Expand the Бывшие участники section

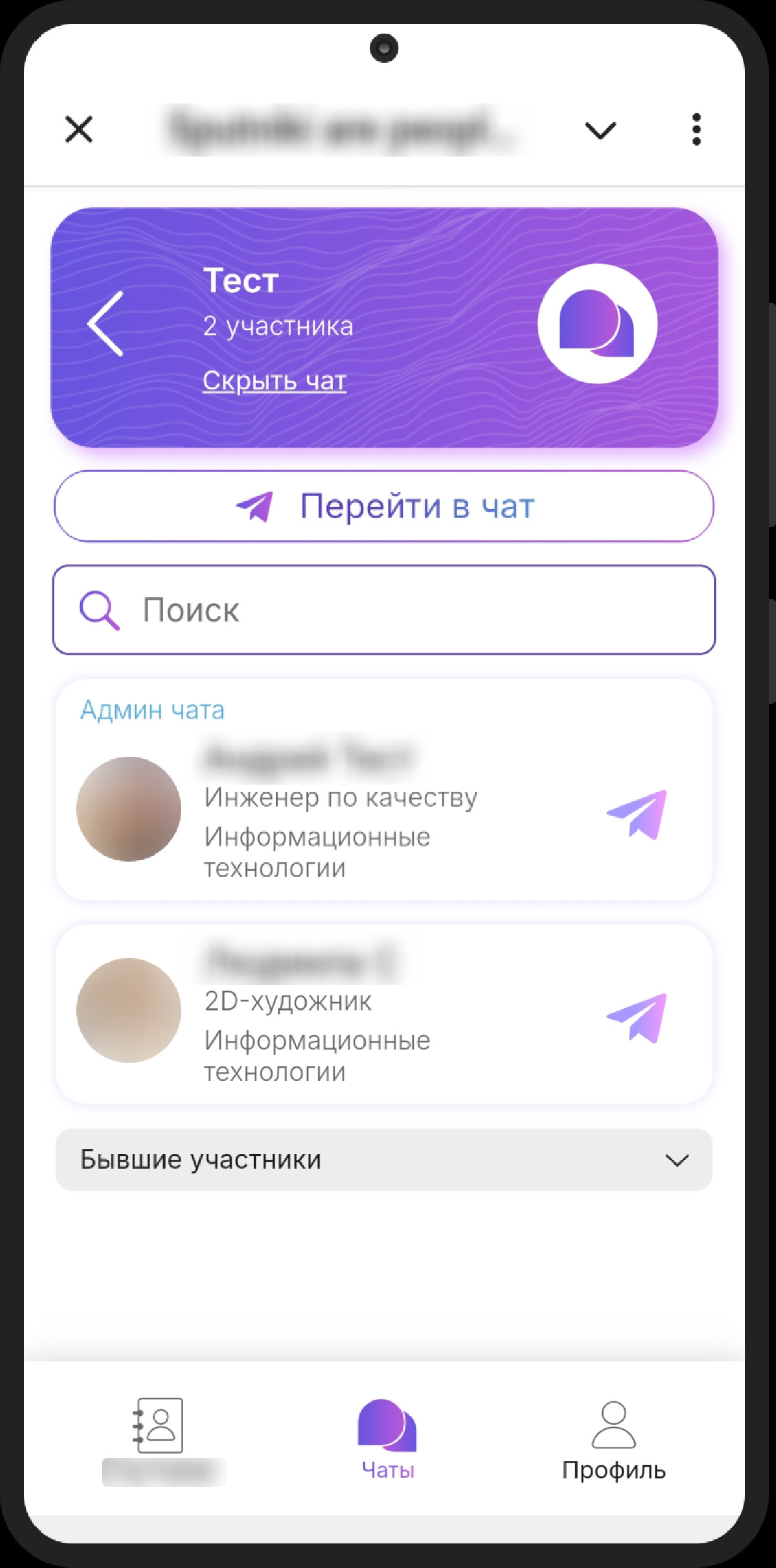(x=384, y=1160)
